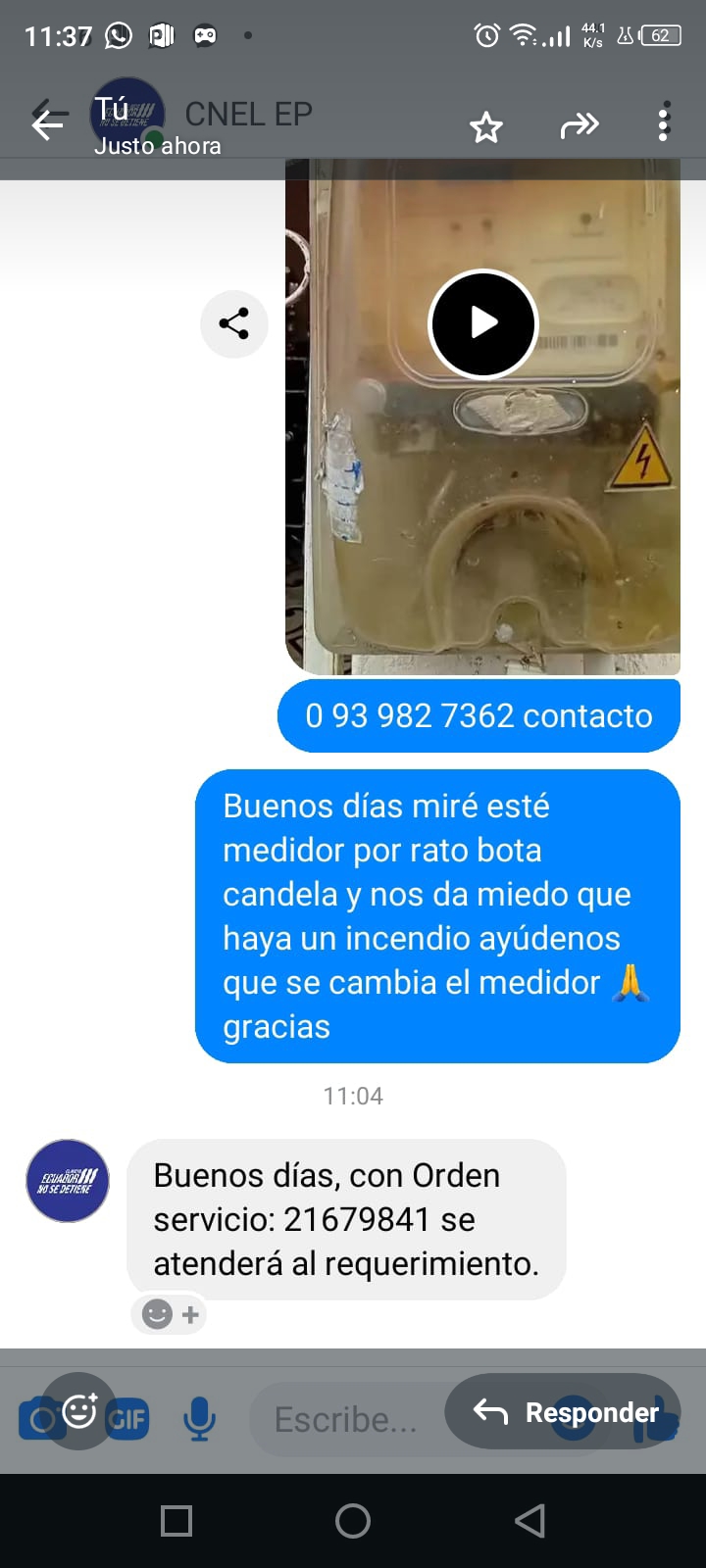This screenshot has height=1568, width=706.
Task: Tap Responder to reply
Action: (x=565, y=1412)
